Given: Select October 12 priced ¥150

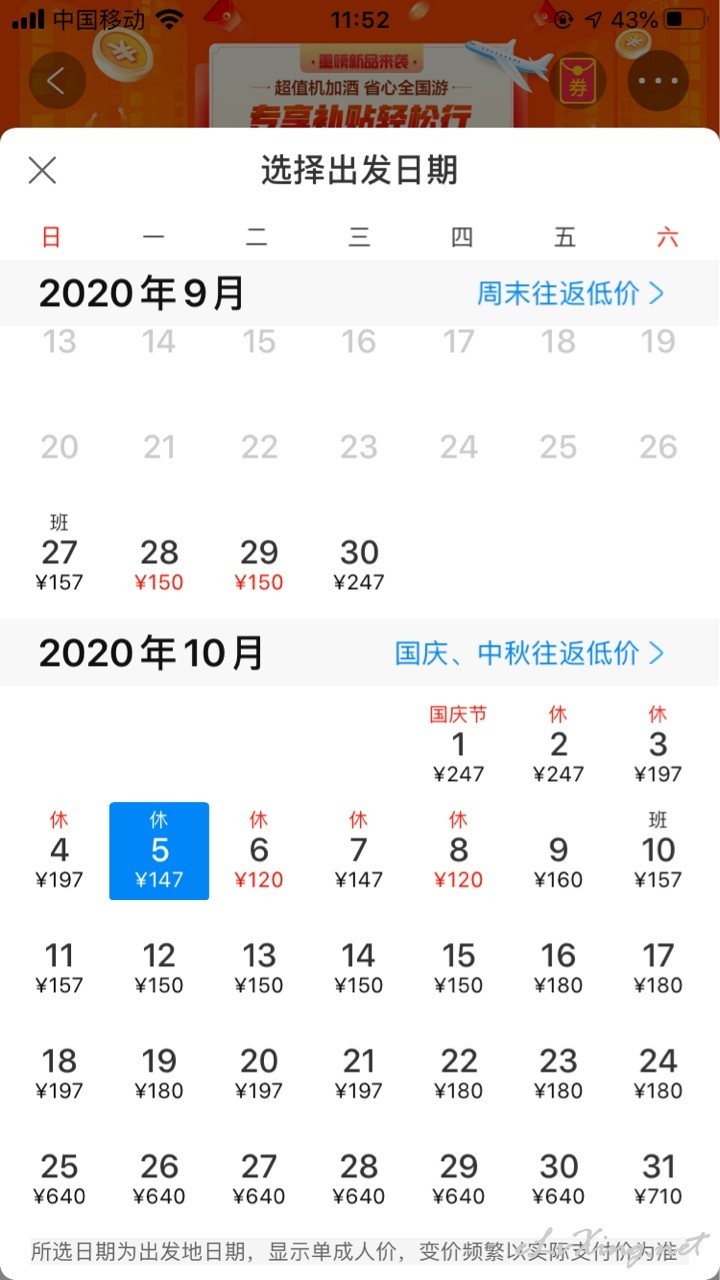Looking at the screenshot, I should pos(159,968).
